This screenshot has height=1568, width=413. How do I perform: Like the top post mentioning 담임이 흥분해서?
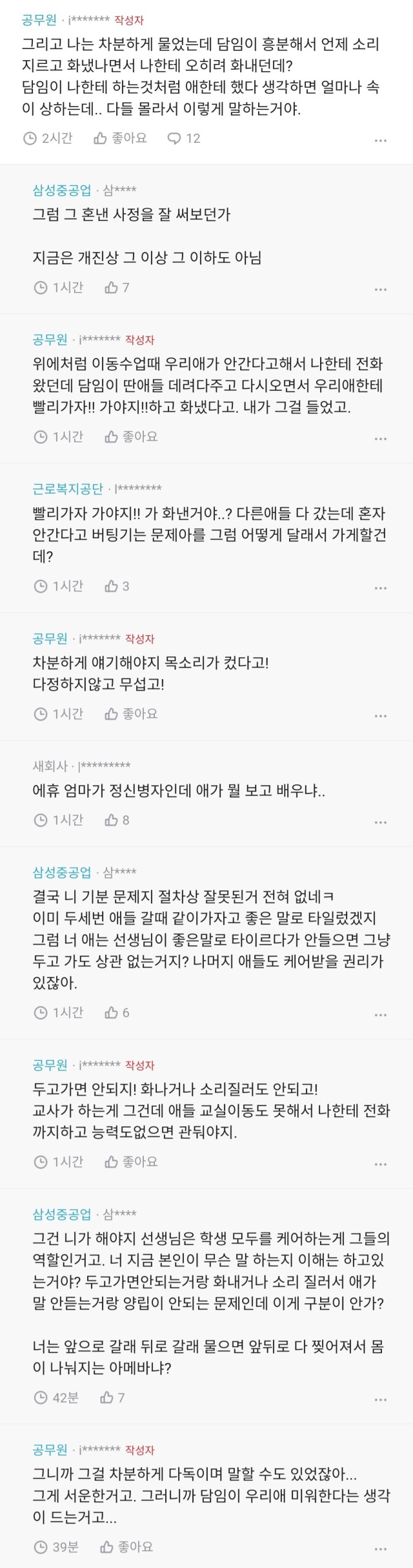(120, 138)
